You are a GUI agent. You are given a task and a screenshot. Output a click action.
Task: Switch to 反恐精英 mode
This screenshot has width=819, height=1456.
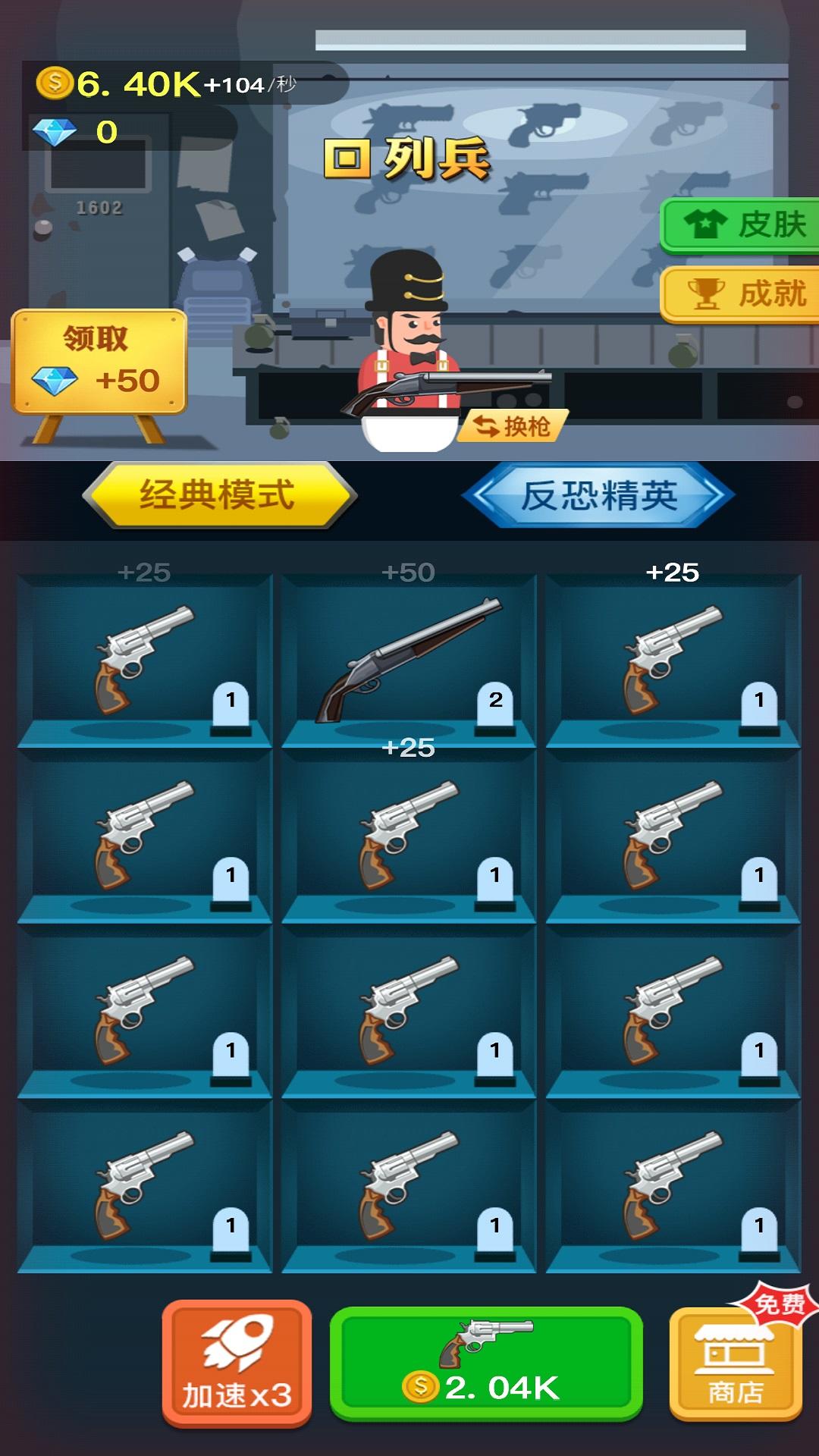pos(598,496)
